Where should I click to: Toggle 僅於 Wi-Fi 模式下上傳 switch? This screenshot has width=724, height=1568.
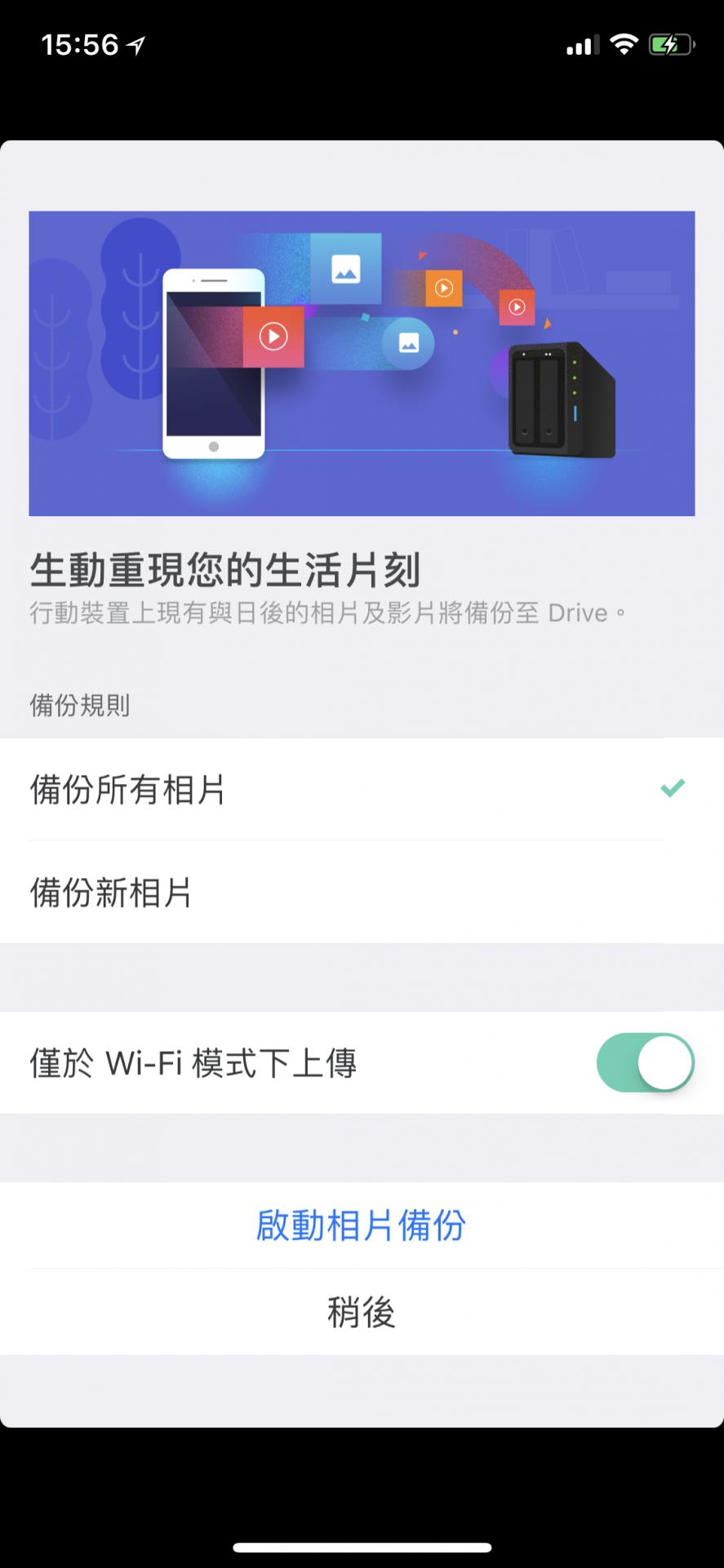tap(645, 1062)
